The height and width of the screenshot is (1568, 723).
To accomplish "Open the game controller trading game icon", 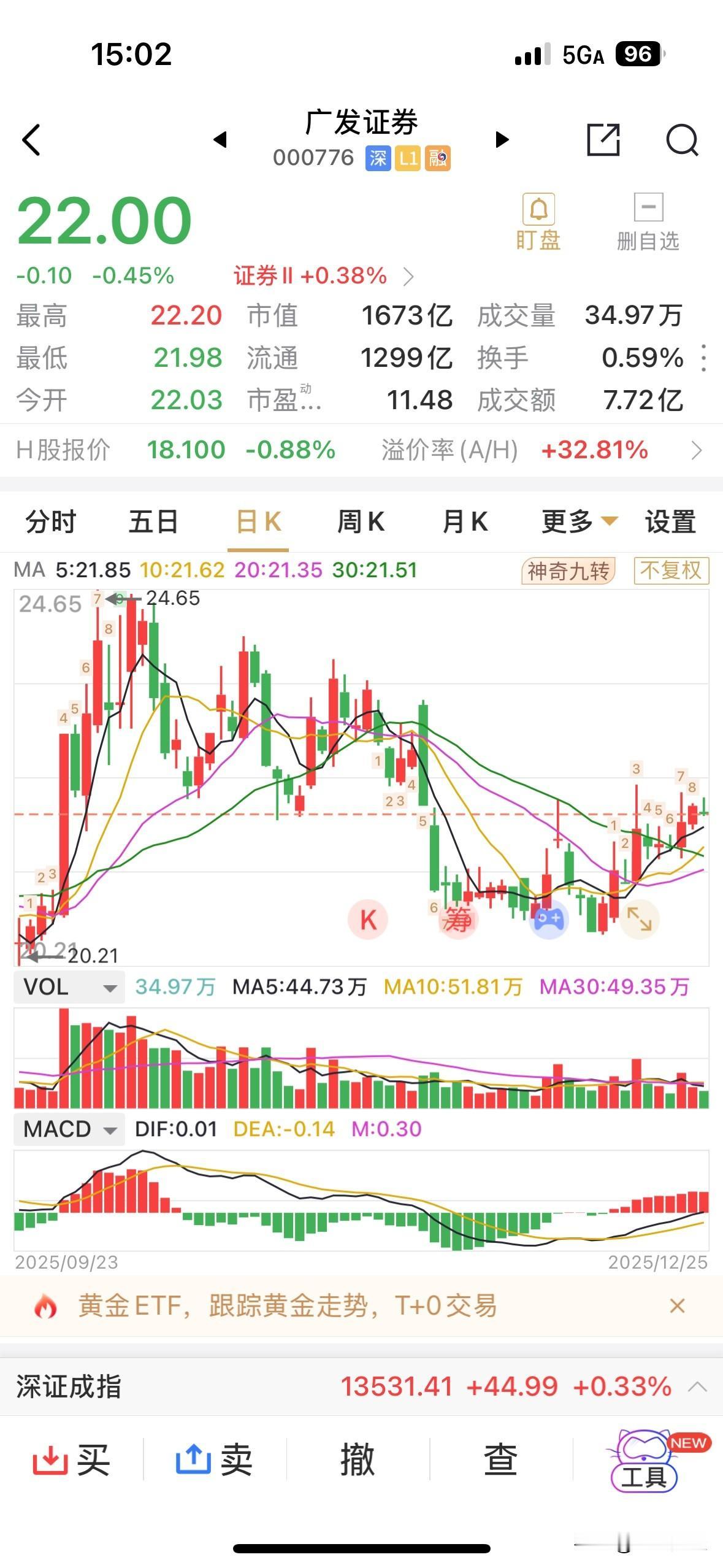I will click(550, 918).
